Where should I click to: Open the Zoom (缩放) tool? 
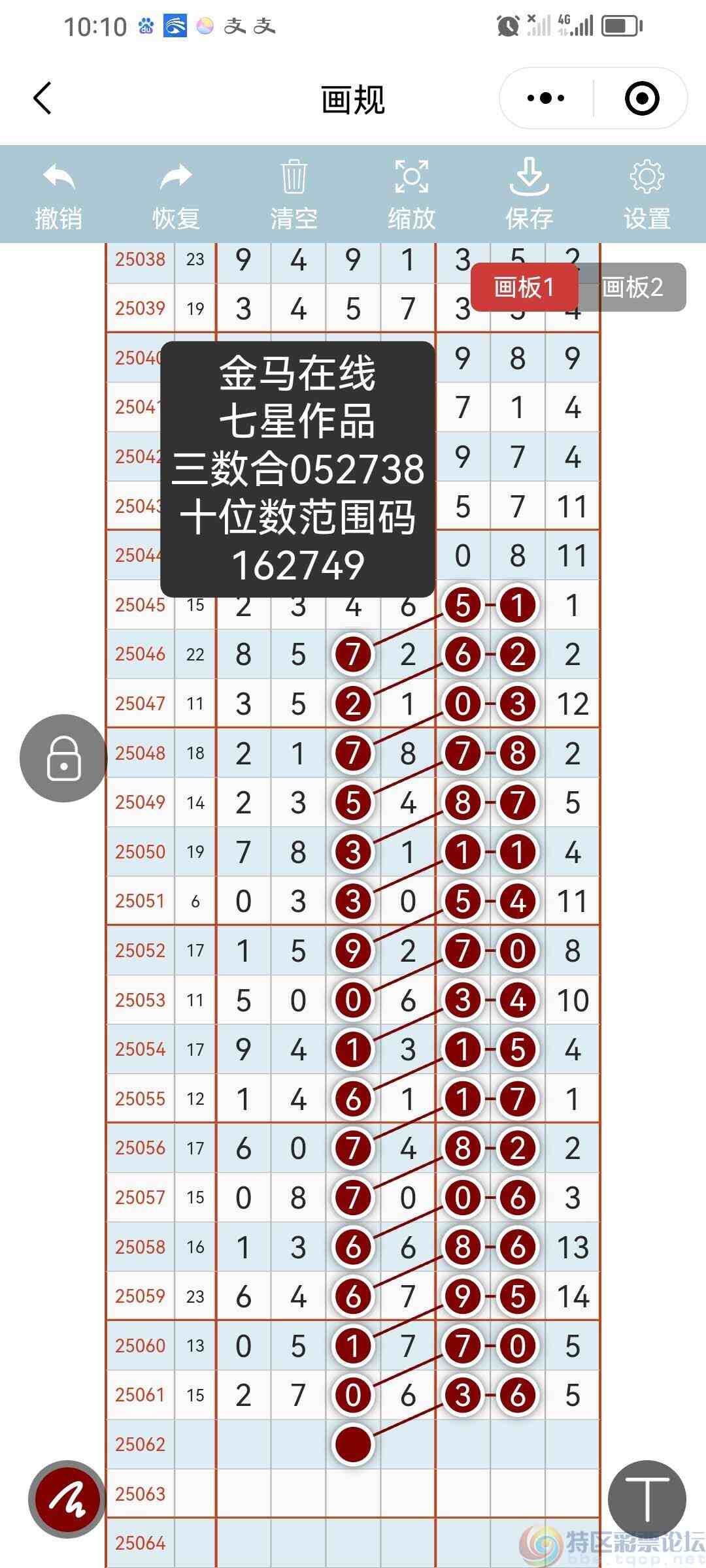pos(412,193)
